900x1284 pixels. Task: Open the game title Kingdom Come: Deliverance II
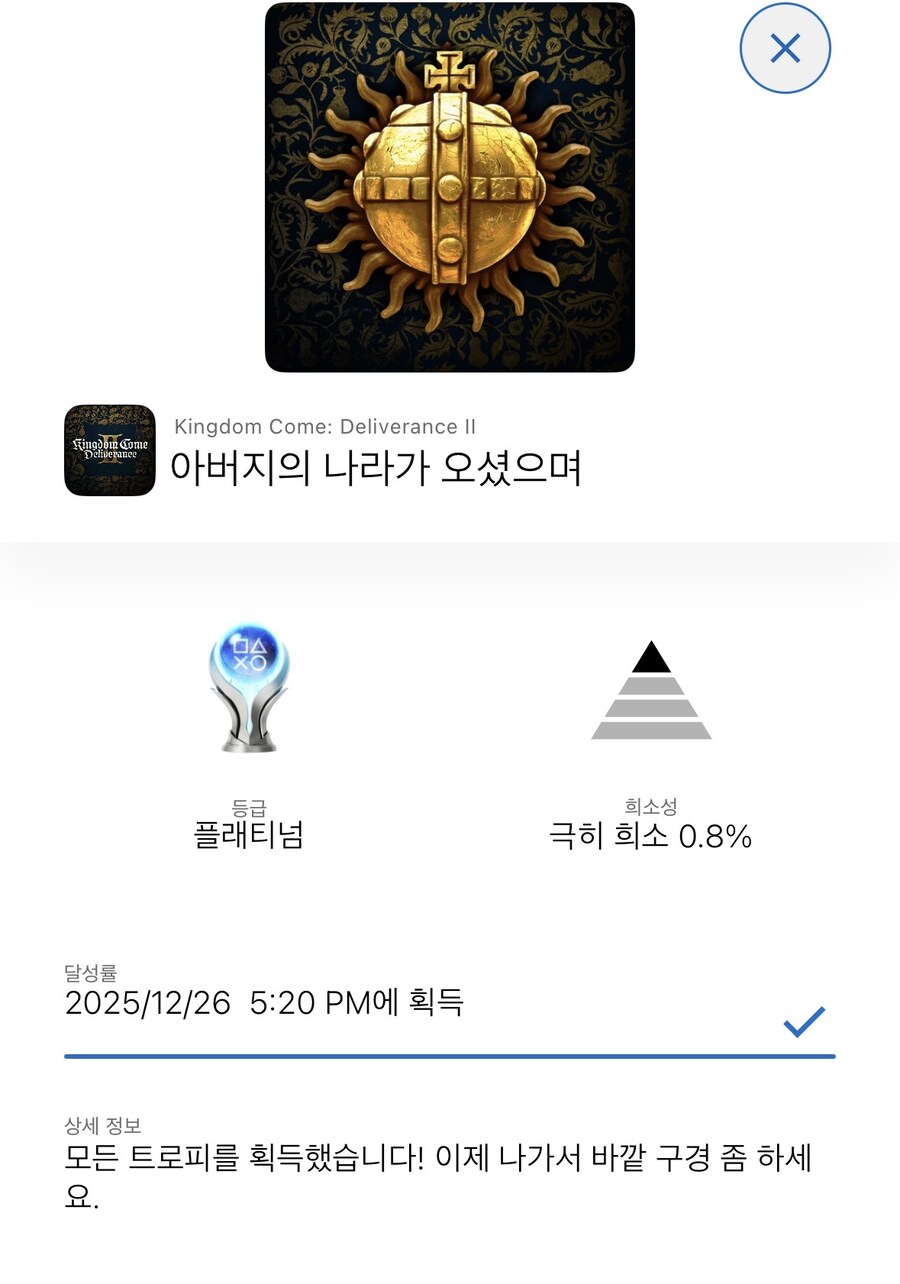(x=327, y=426)
